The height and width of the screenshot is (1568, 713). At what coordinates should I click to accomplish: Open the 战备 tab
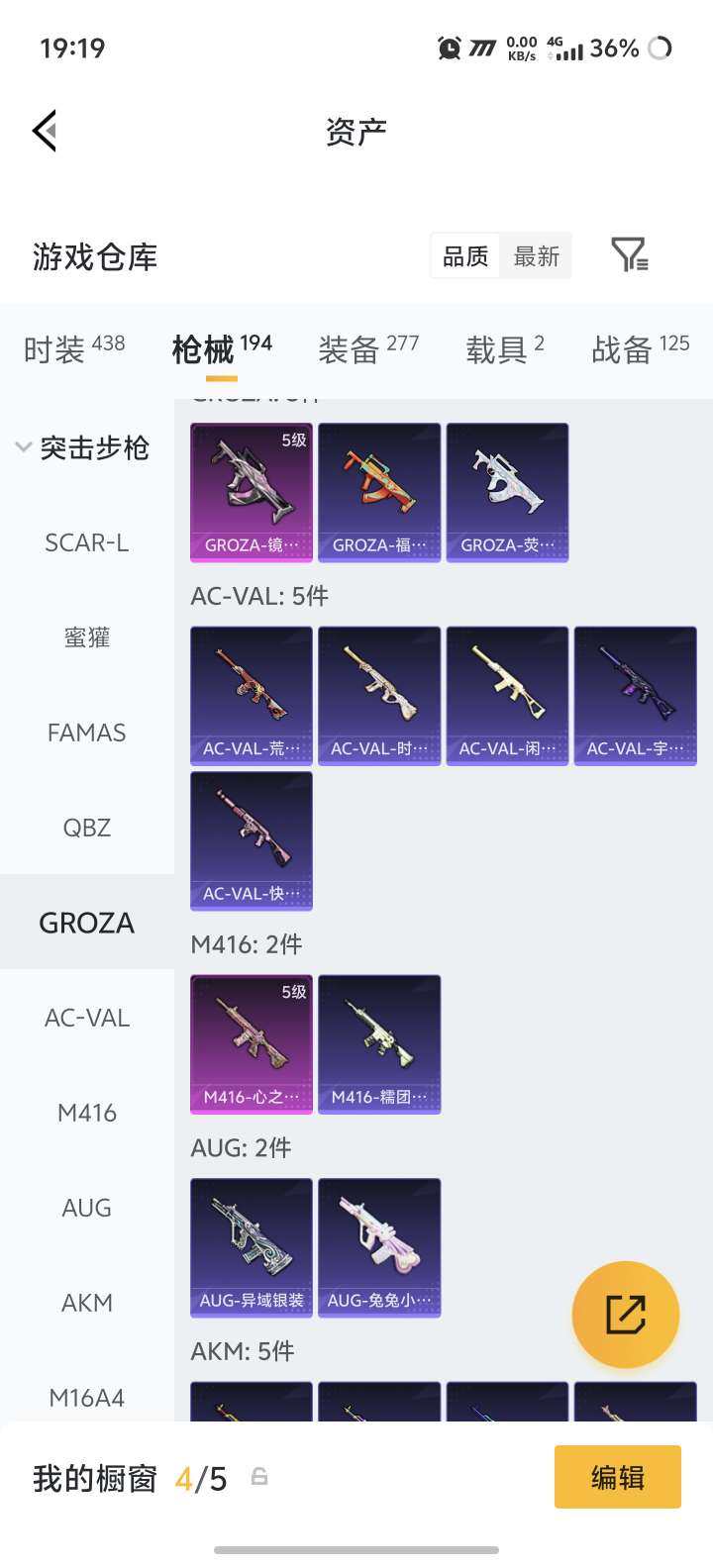point(640,348)
